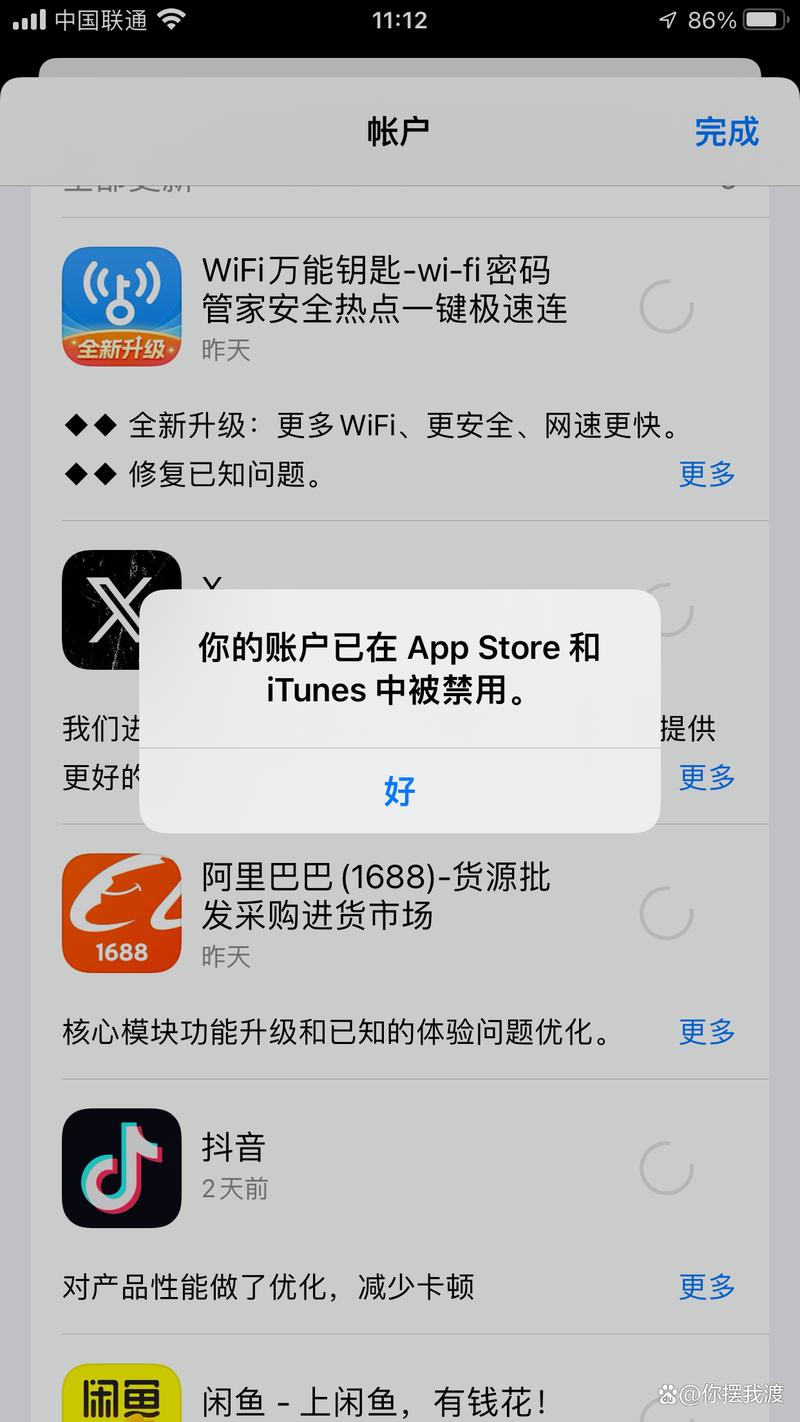Tap 完成 to finish
This screenshot has width=800, height=1422.
point(727,133)
